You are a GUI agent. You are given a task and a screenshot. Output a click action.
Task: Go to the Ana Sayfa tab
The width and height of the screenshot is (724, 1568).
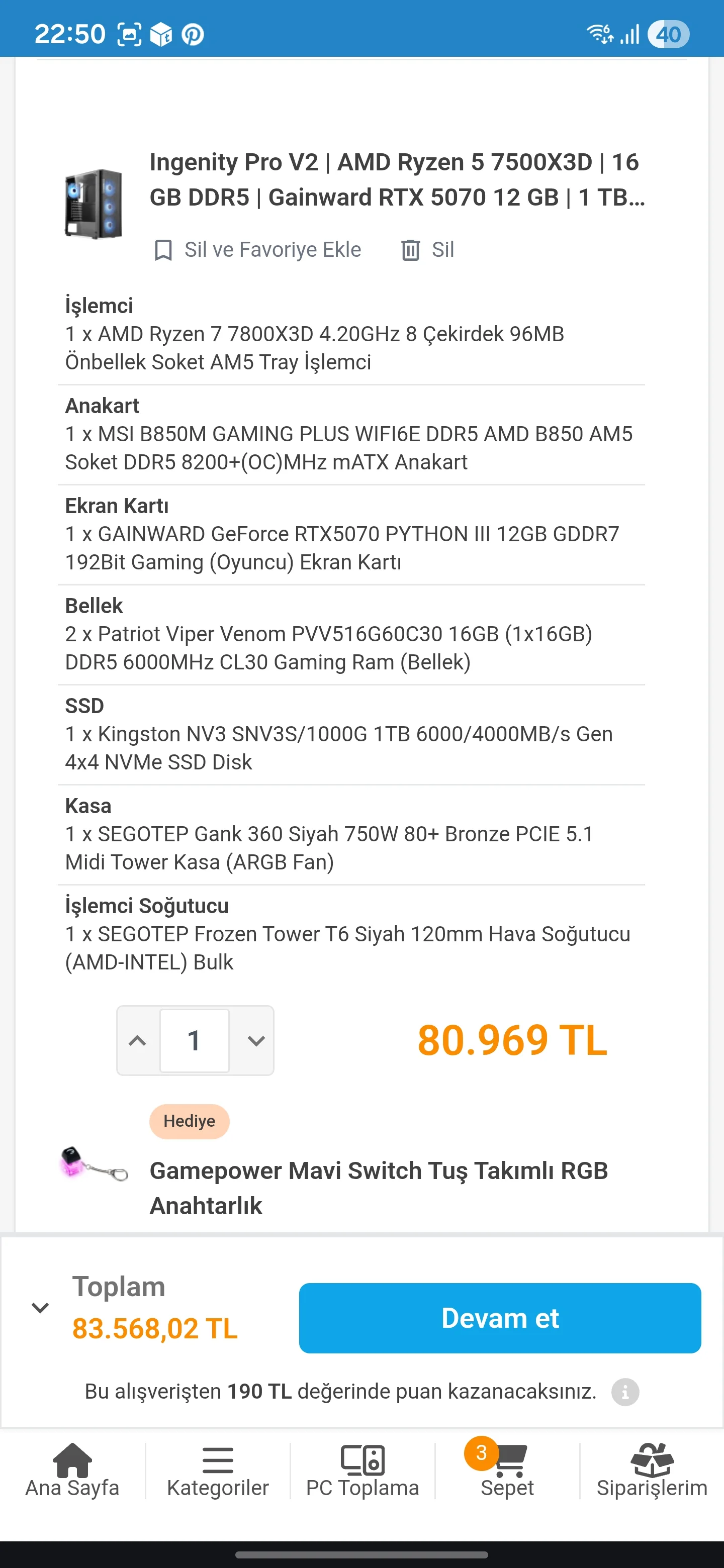click(x=72, y=1470)
